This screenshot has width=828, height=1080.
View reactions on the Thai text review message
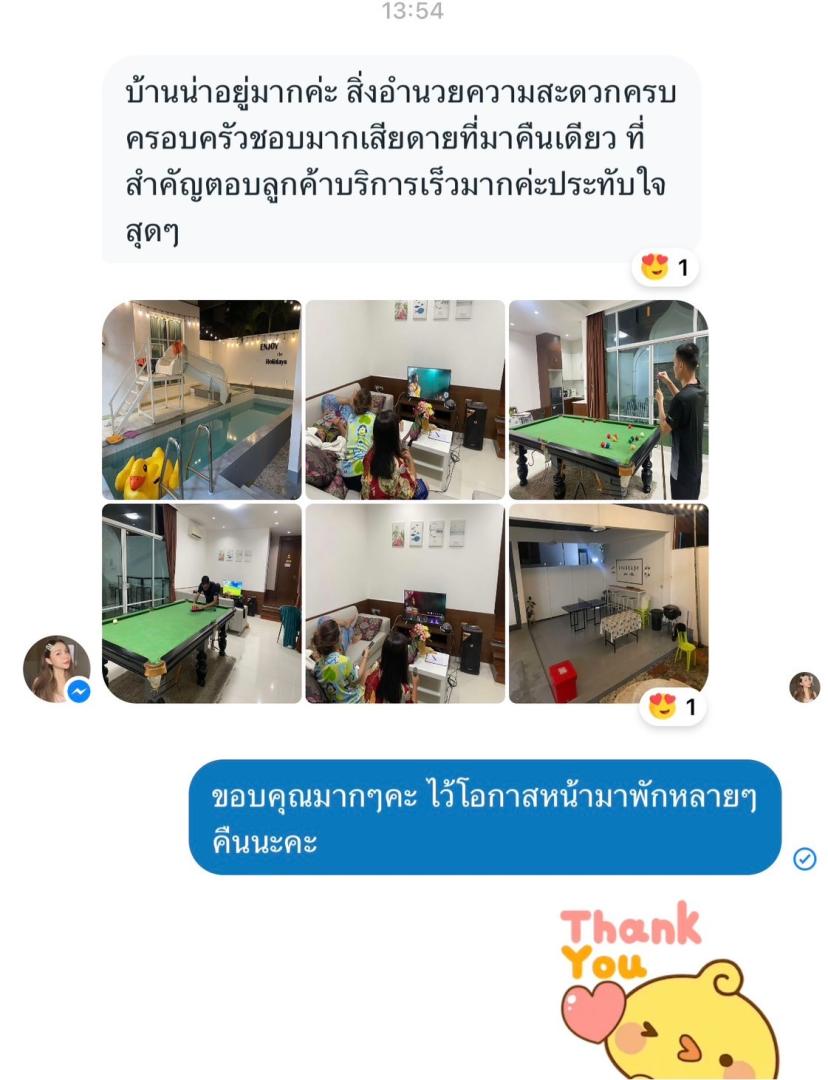tap(666, 268)
